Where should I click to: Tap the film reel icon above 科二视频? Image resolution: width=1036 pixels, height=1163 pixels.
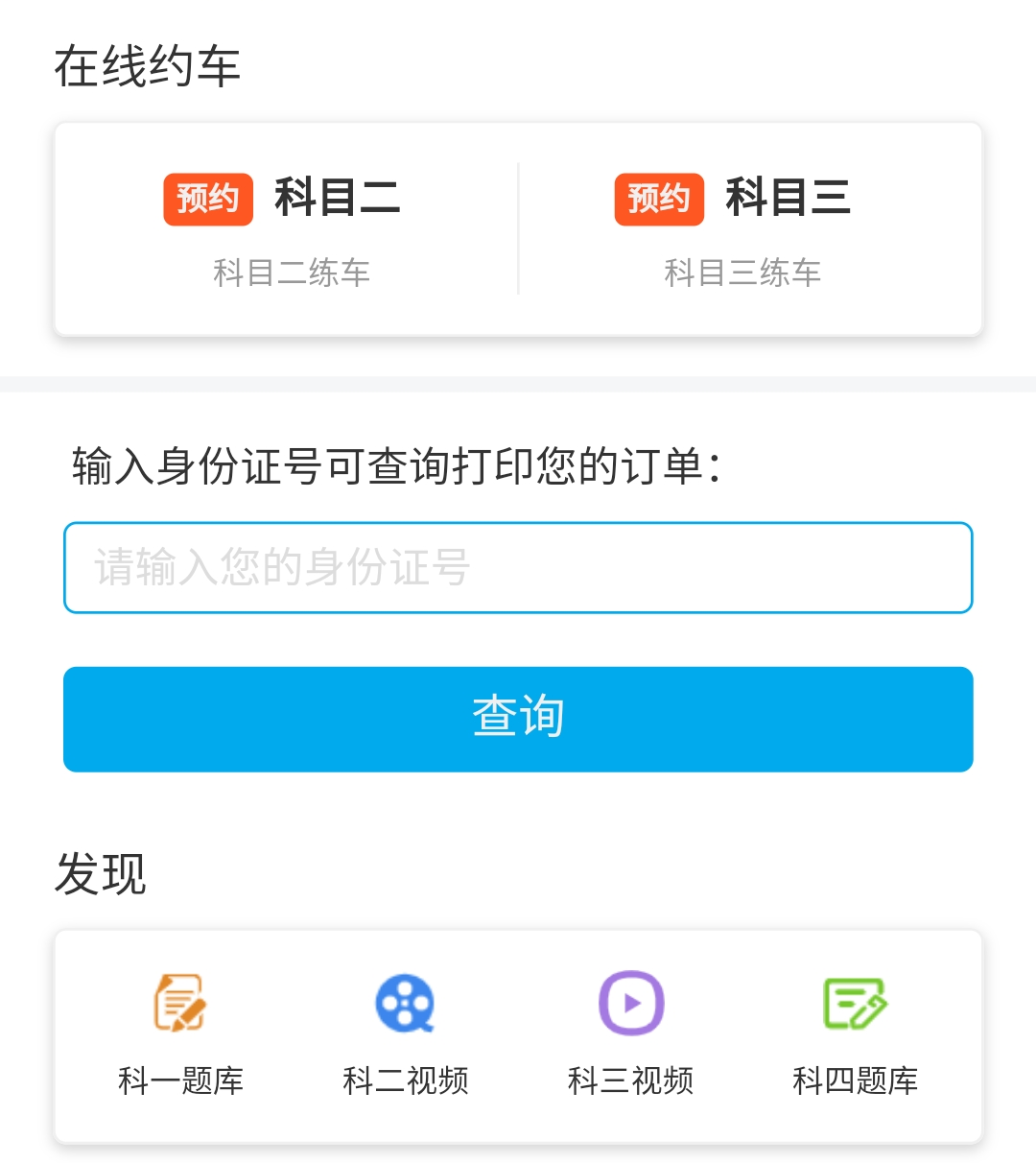404,1003
